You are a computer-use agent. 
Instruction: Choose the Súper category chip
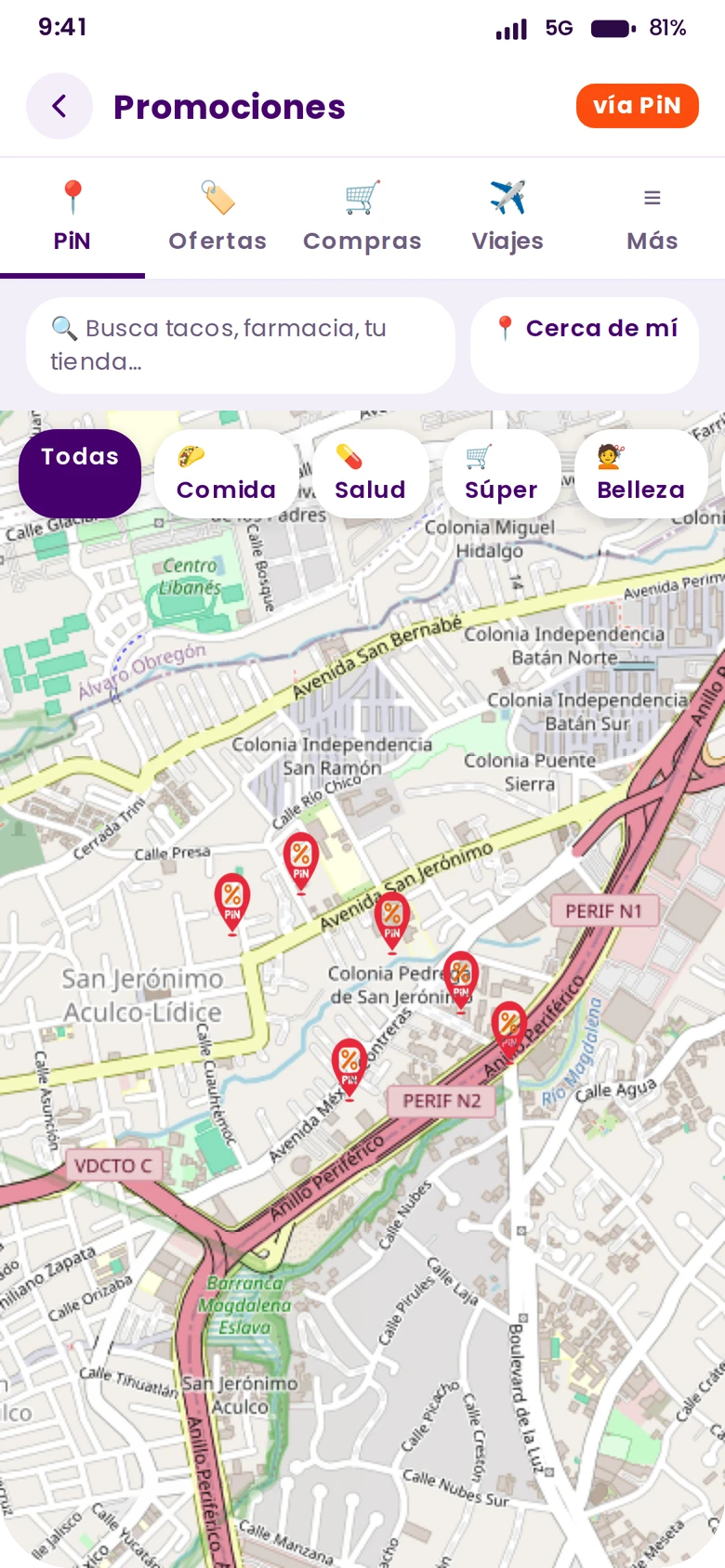click(501, 474)
